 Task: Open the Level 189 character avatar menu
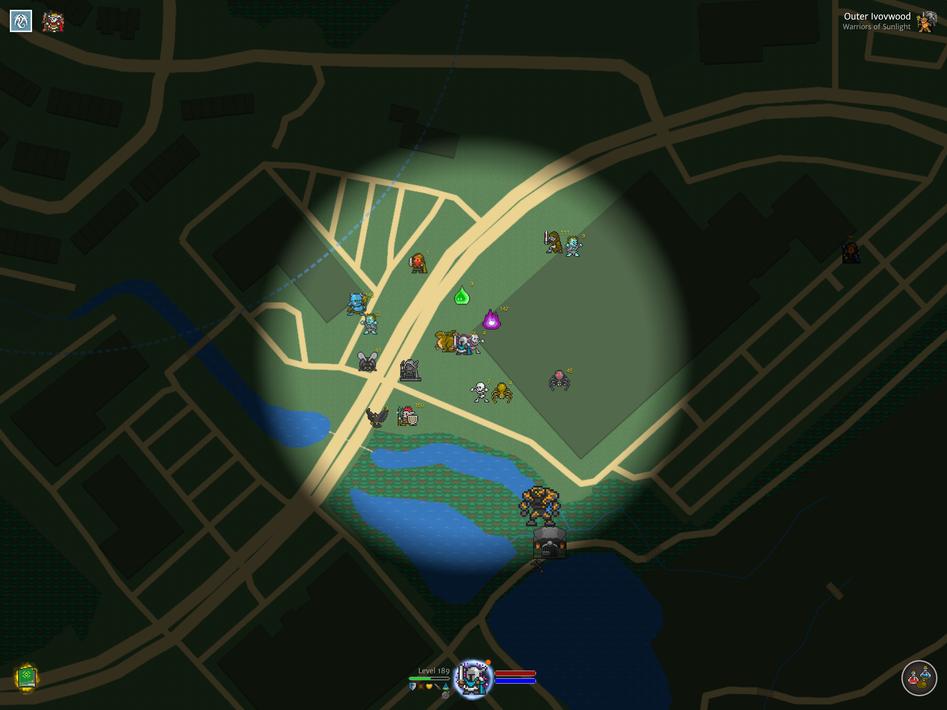(x=473, y=679)
